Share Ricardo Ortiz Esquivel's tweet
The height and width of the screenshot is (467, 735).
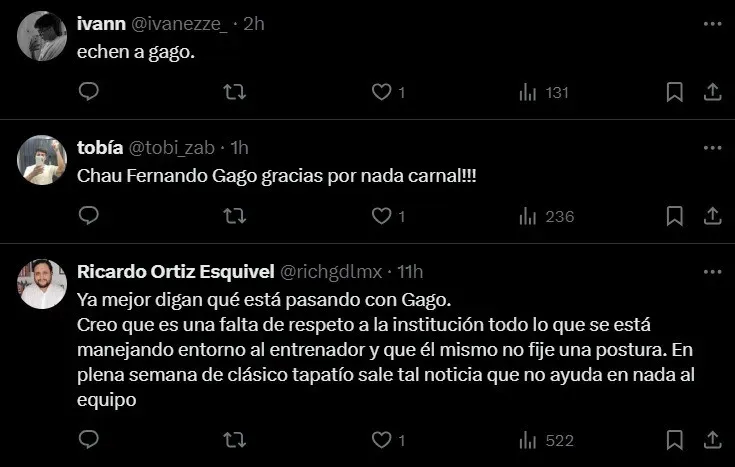[x=713, y=439]
